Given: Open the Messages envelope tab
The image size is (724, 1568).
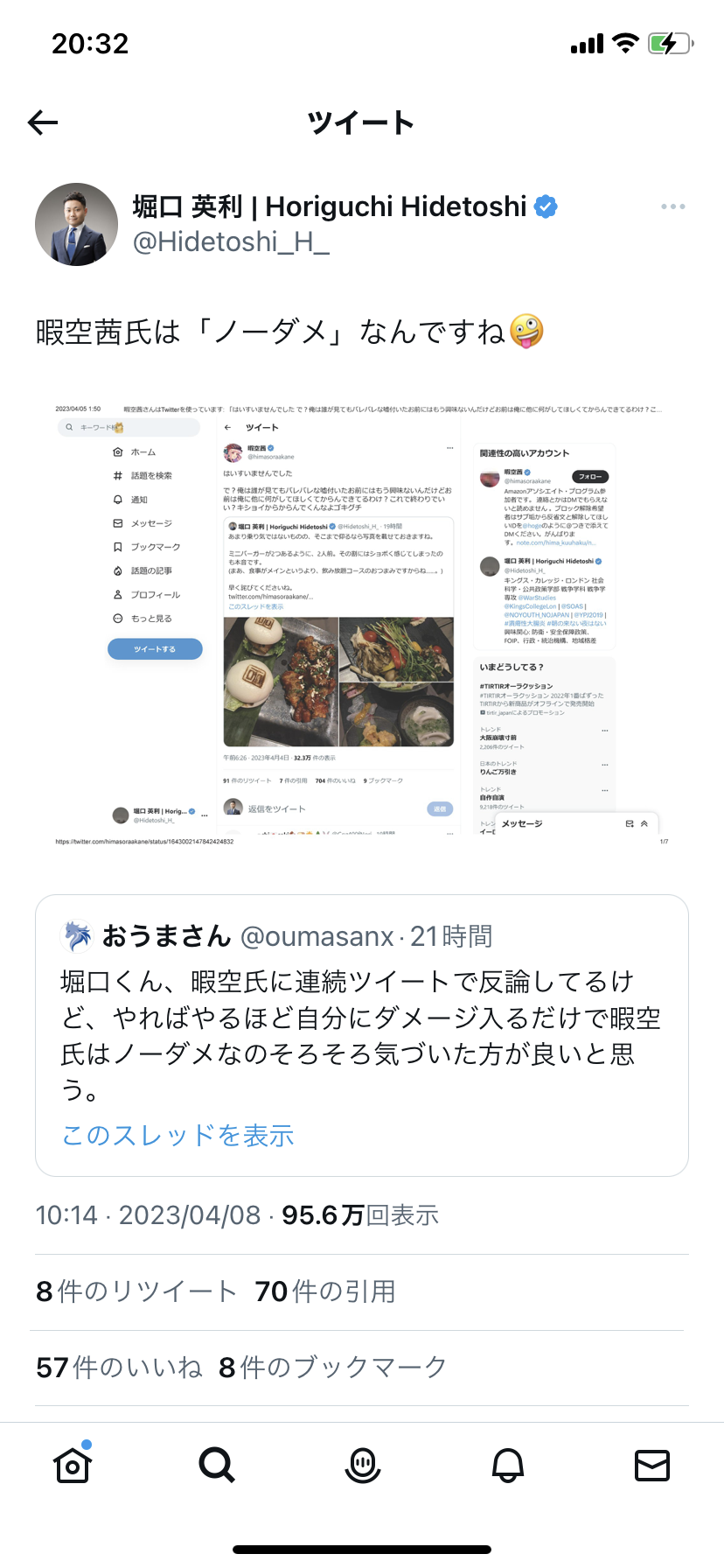Looking at the screenshot, I should click(x=652, y=1465).
